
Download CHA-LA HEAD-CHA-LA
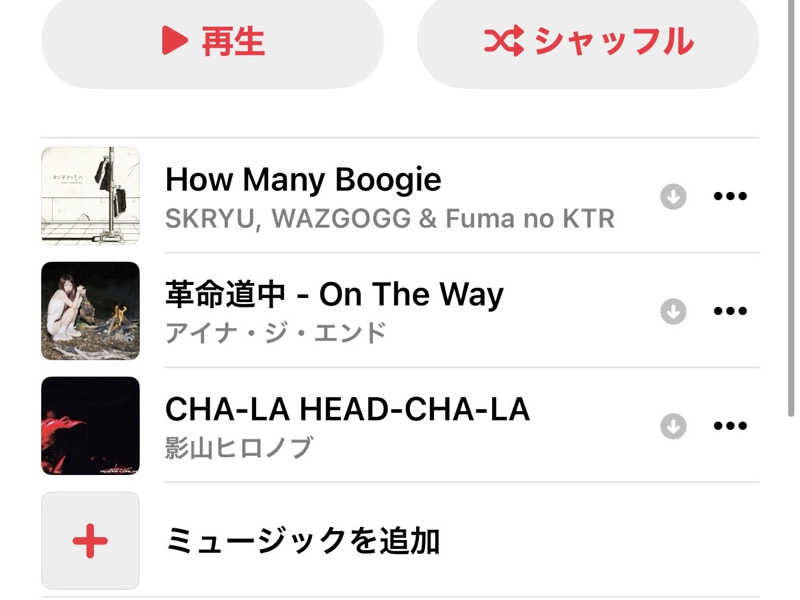point(674,426)
